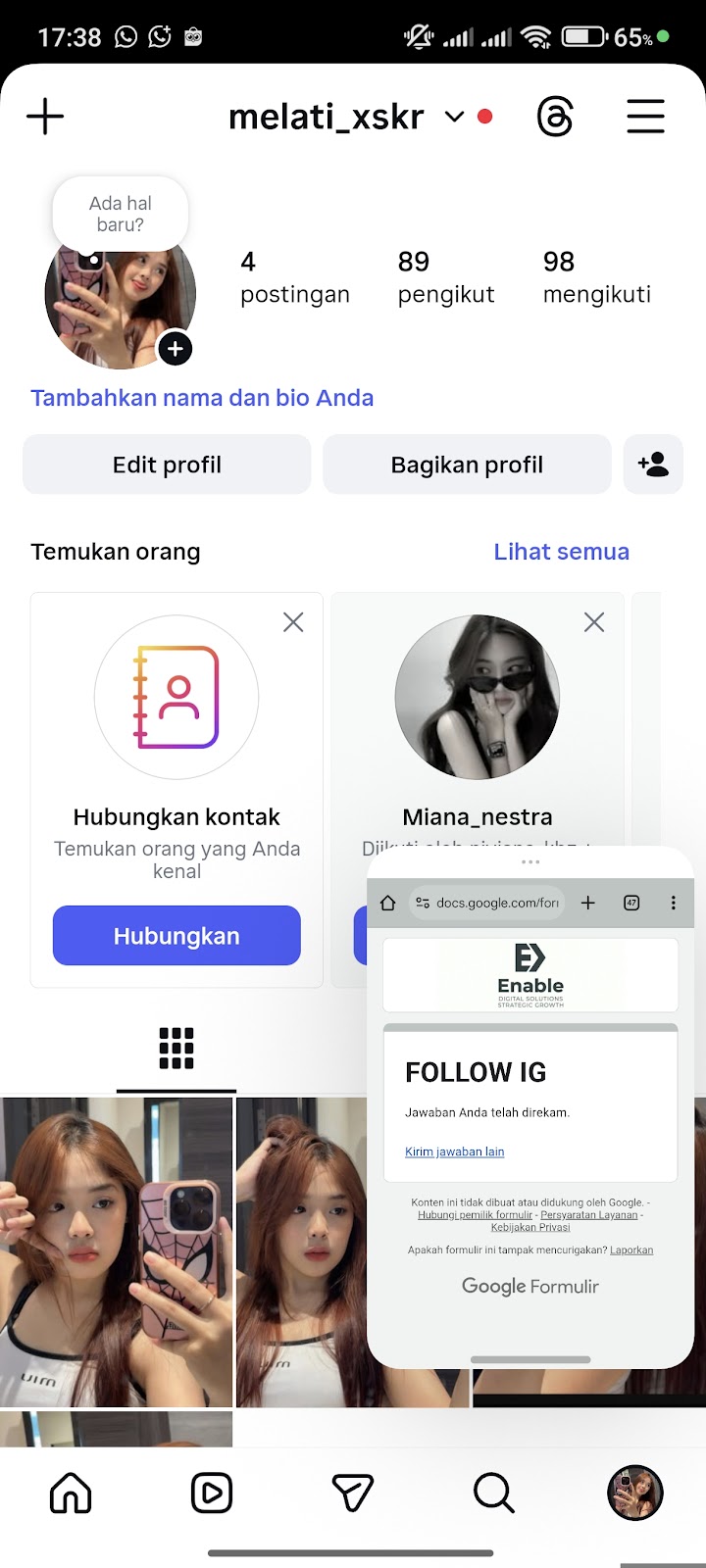Tap 'Tambahkan nama dan bio Anda' link
The width and height of the screenshot is (706, 1568).
point(202,398)
